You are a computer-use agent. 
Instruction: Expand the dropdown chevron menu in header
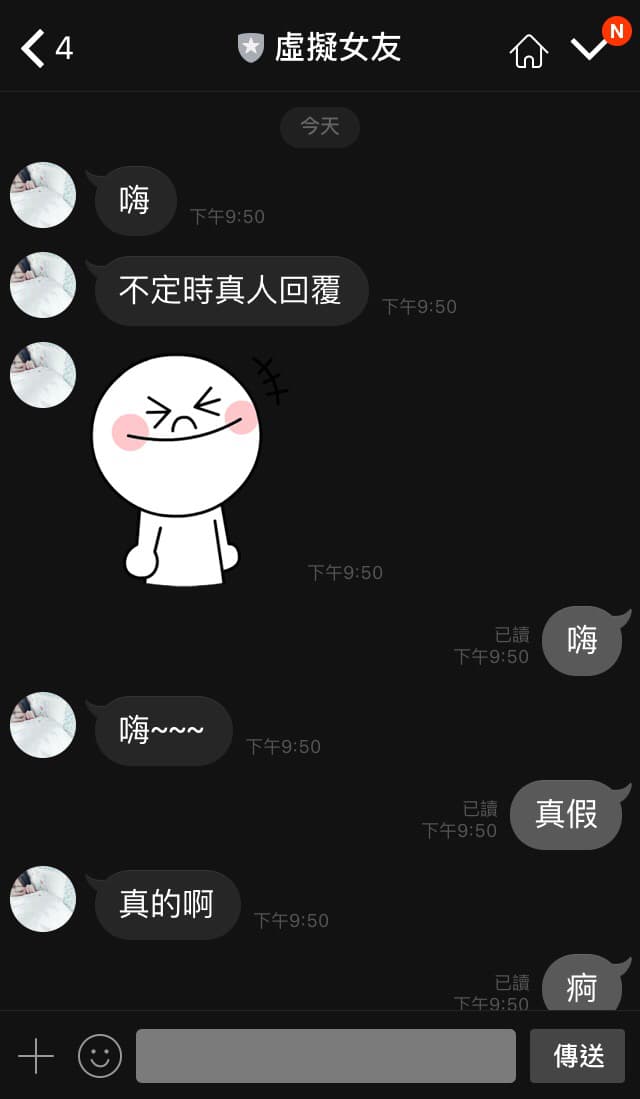[x=589, y=49]
